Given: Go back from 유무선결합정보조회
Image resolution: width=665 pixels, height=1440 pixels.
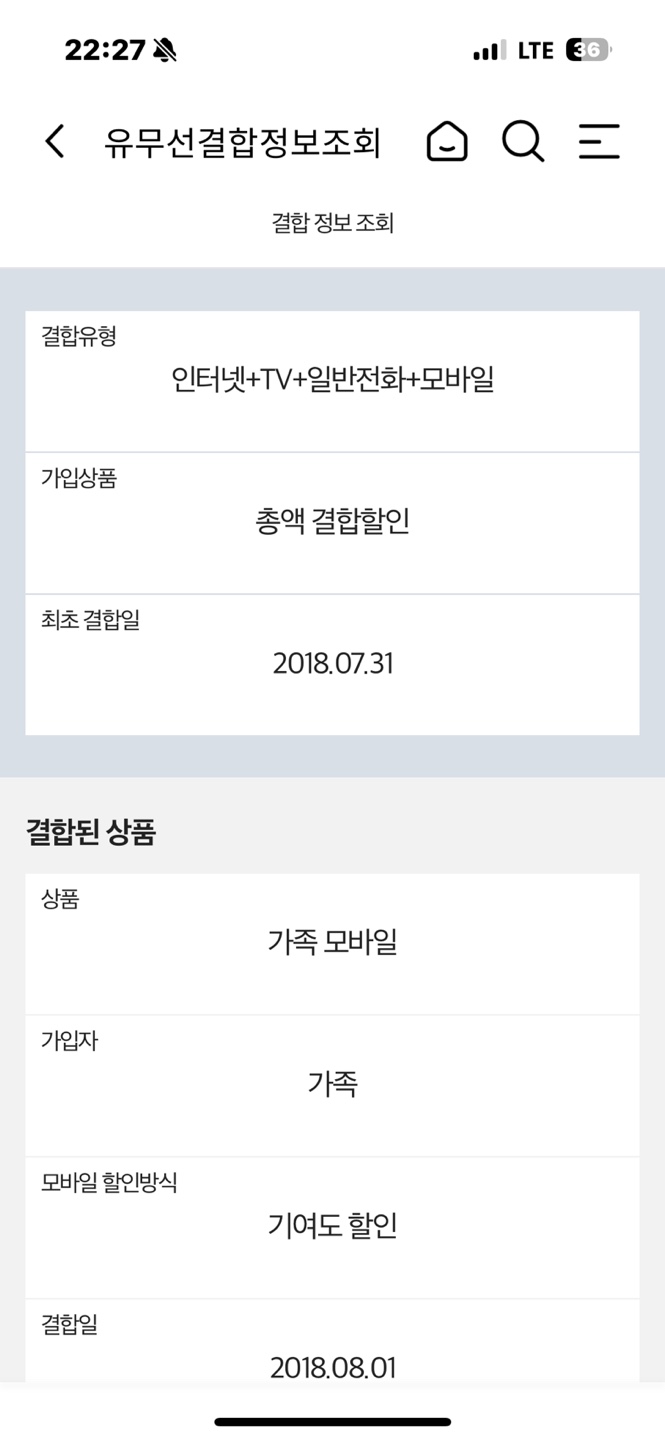Looking at the screenshot, I should tap(55, 141).
